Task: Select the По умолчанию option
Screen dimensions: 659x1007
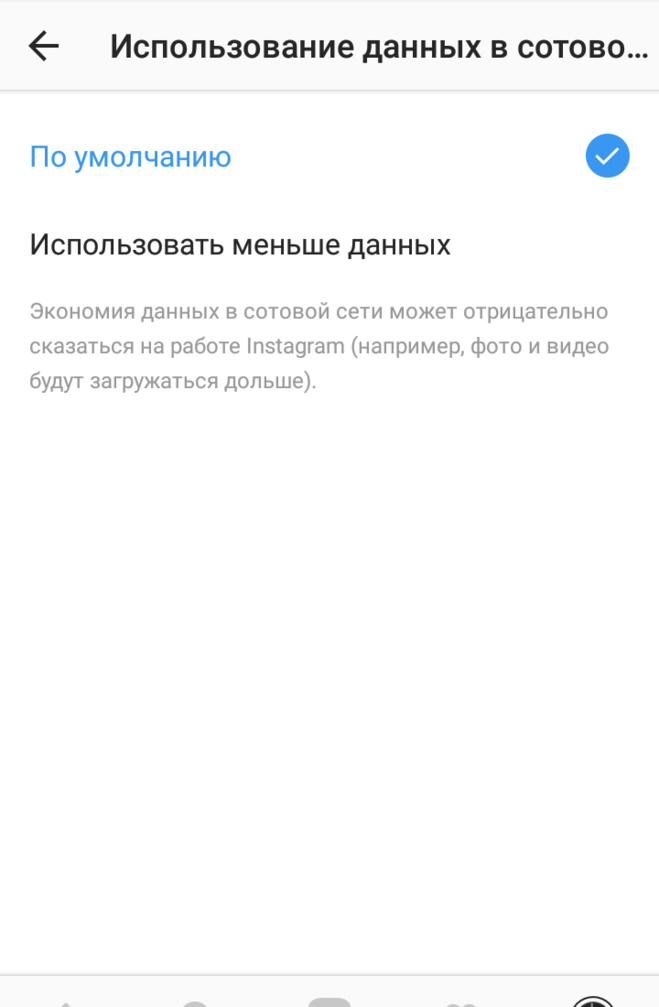Action: point(131,157)
